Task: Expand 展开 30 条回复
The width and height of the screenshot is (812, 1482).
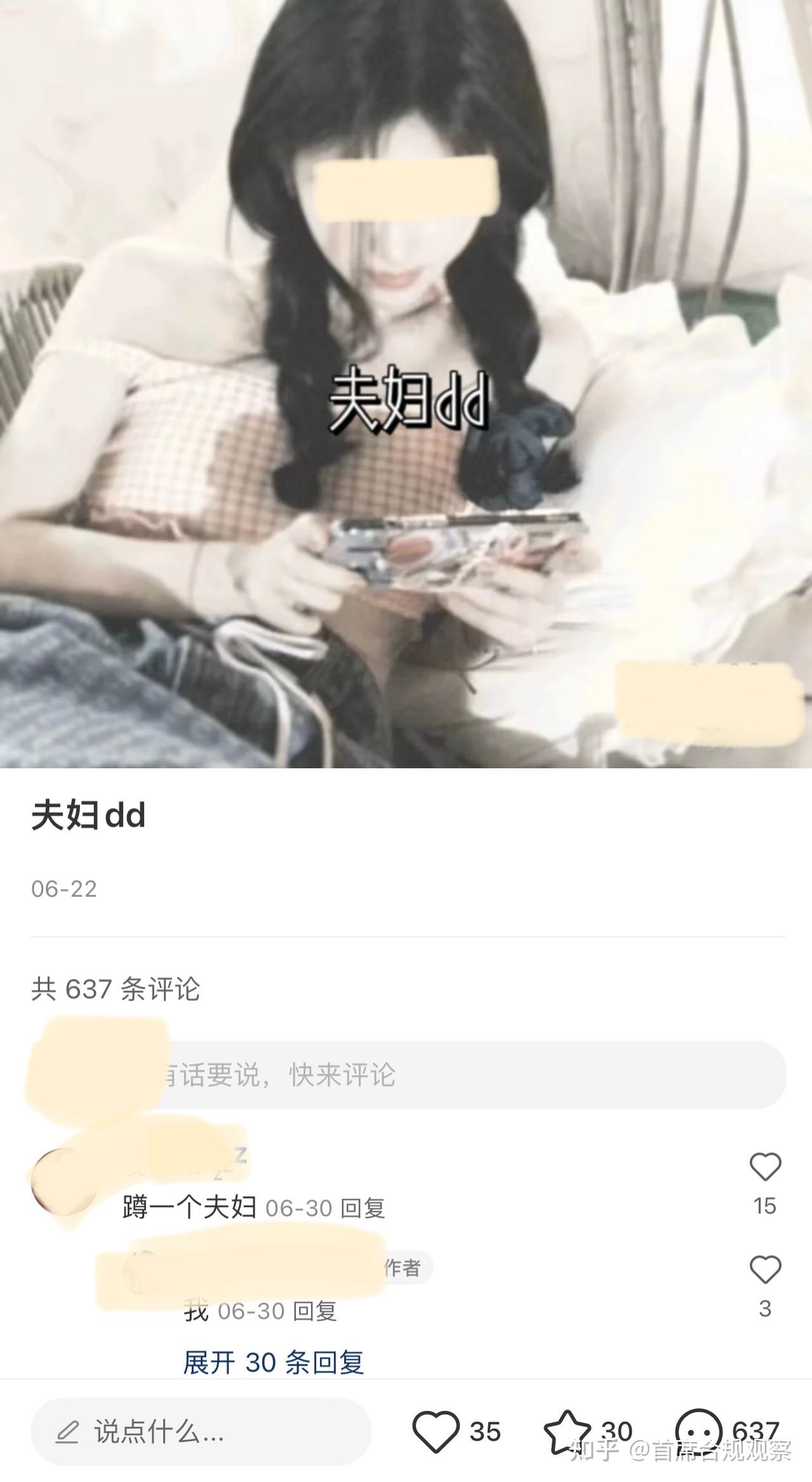Action: click(274, 1362)
